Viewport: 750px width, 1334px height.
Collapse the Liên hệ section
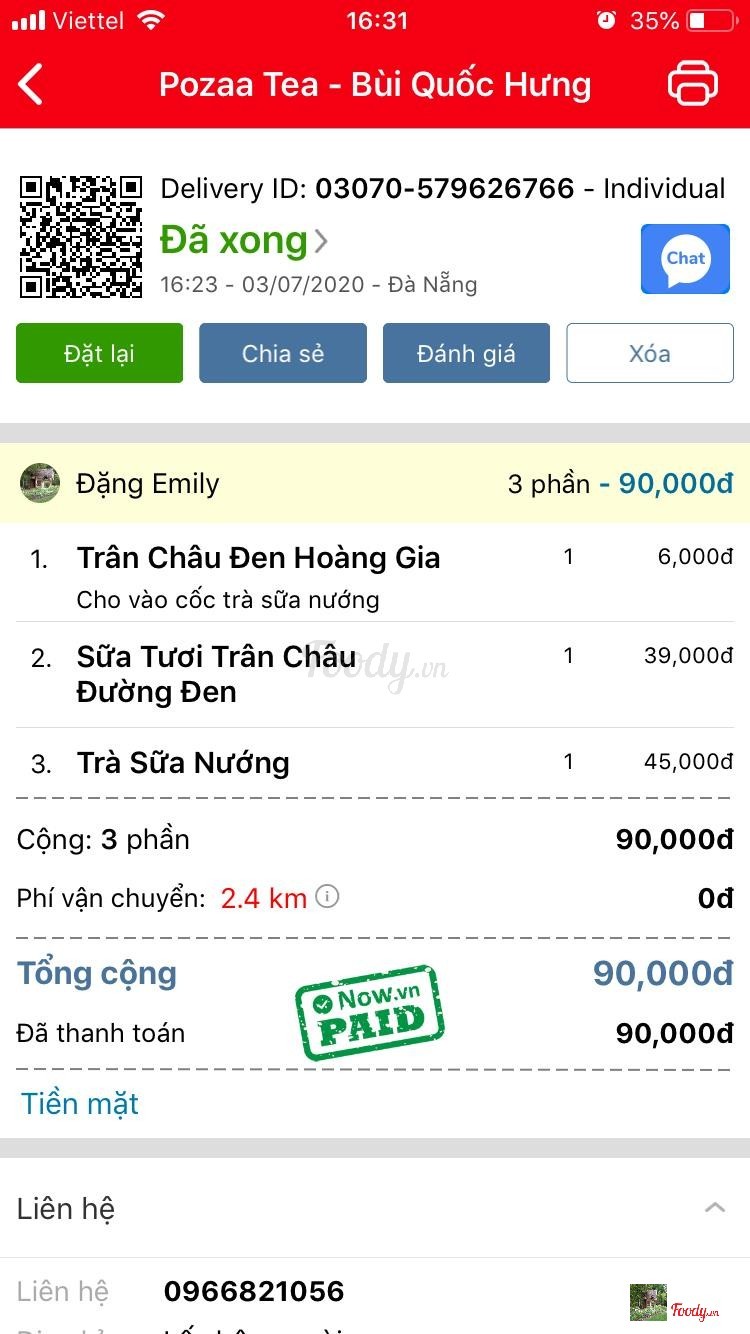pyautogui.click(x=714, y=1207)
